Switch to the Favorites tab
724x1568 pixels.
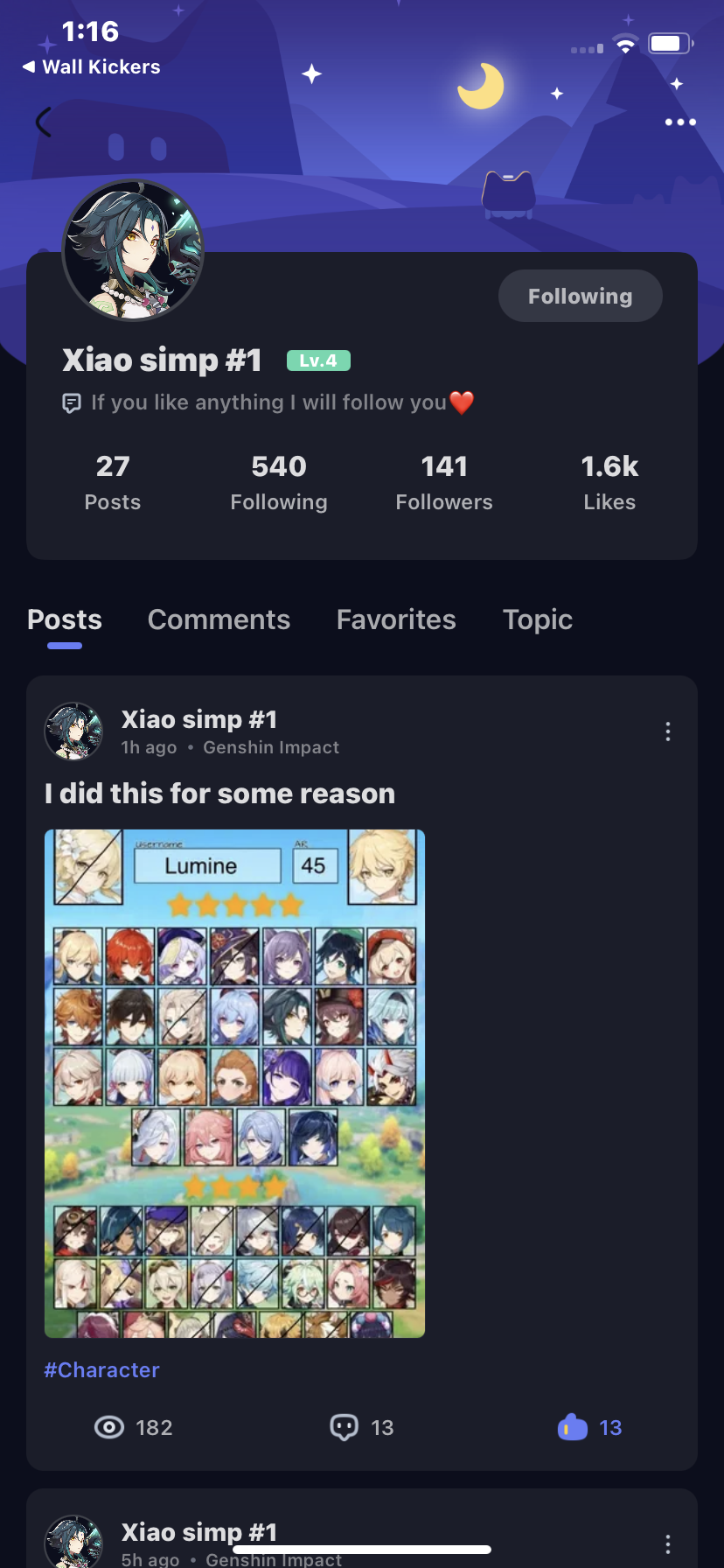tap(396, 619)
